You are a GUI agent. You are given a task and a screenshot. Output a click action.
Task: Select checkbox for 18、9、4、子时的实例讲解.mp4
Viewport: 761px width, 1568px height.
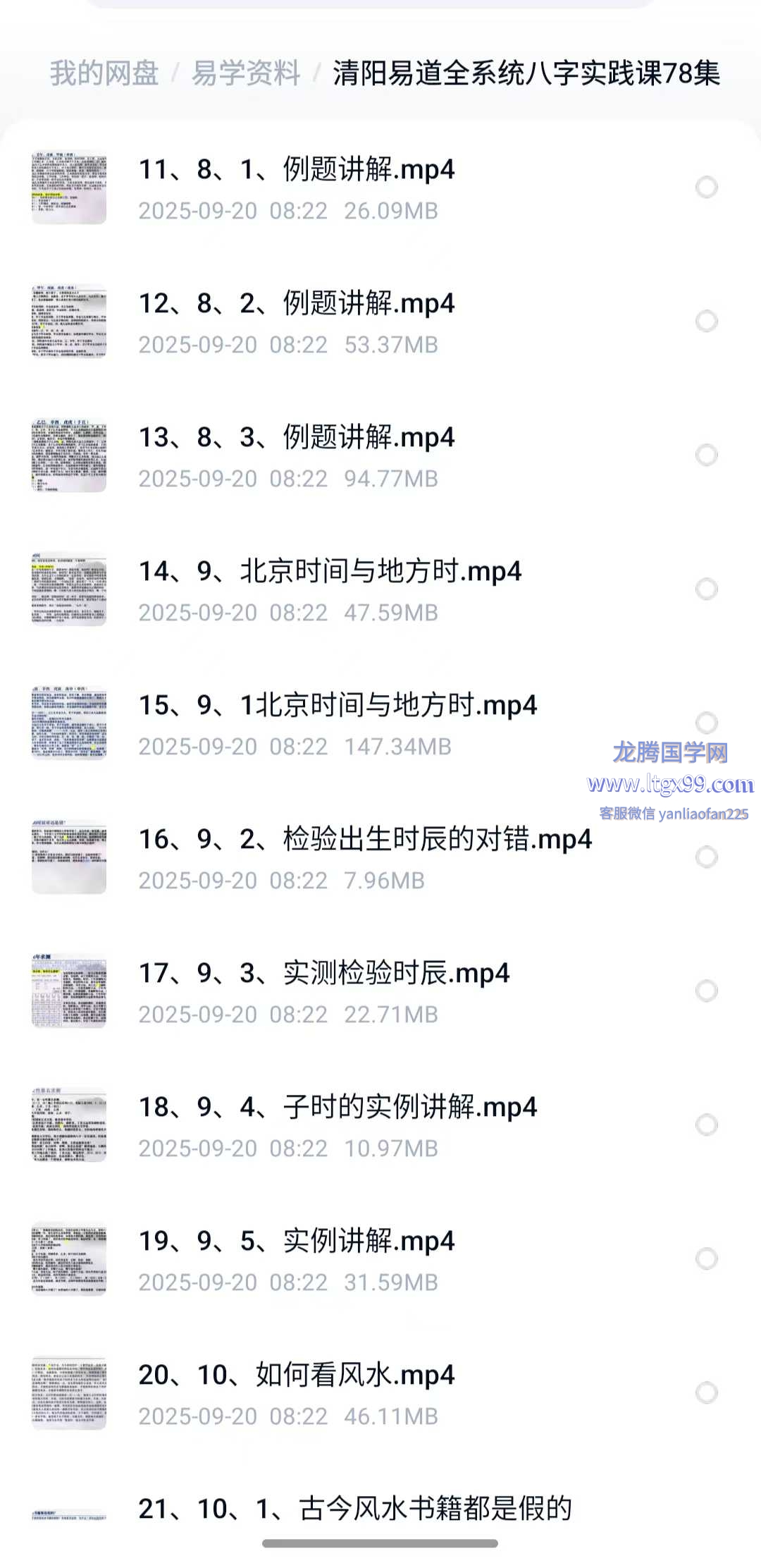point(706,1125)
